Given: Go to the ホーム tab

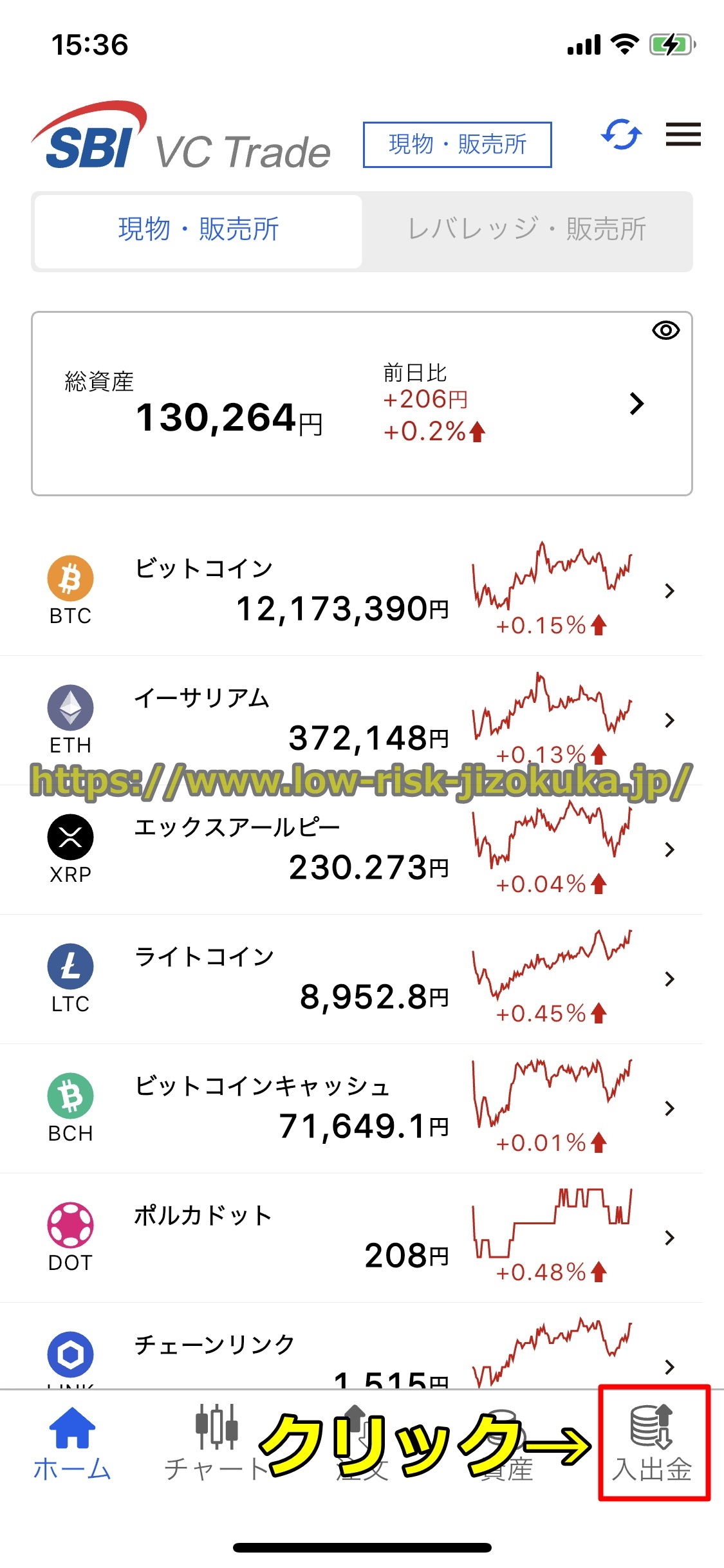Looking at the screenshot, I should pyautogui.click(x=72, y=1444).
